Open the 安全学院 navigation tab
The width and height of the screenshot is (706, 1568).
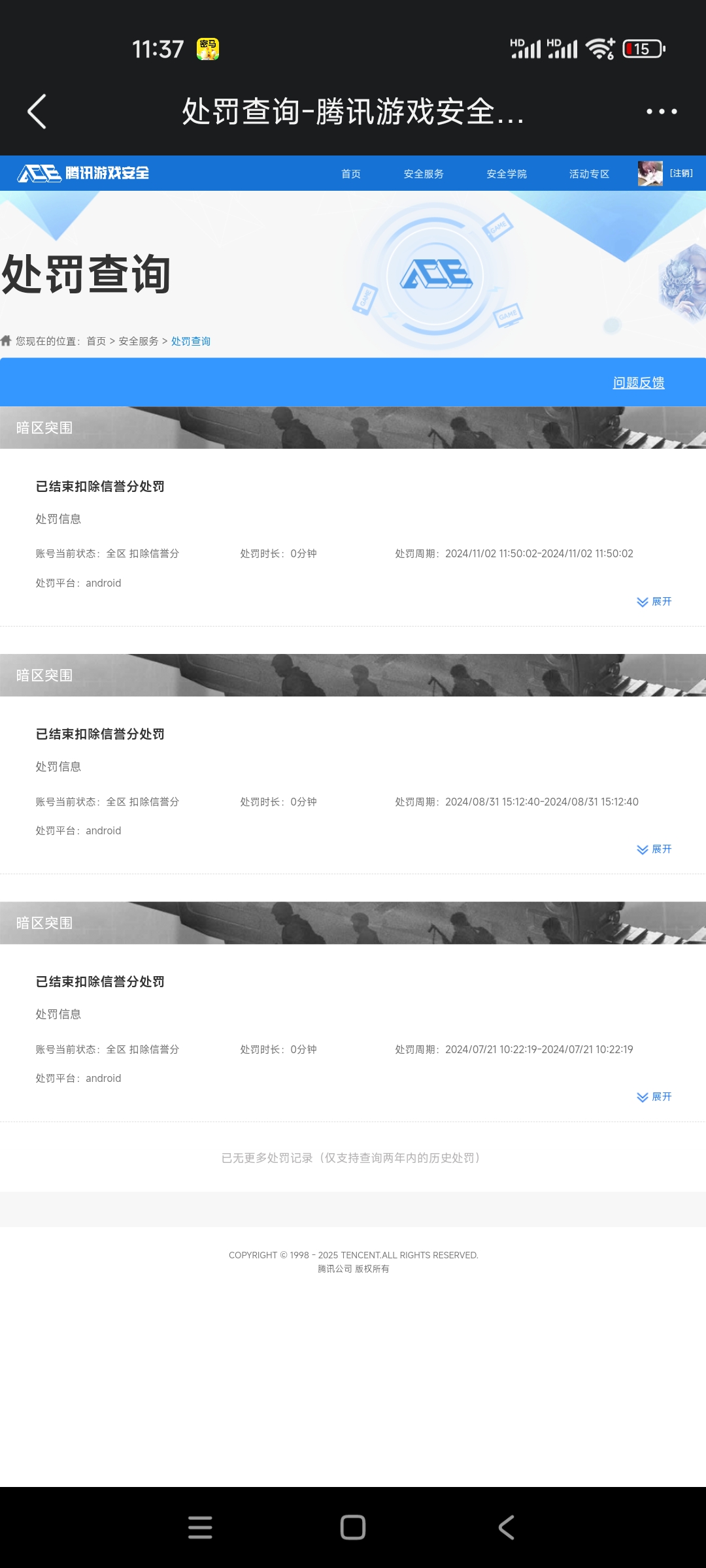pos(506,174)
